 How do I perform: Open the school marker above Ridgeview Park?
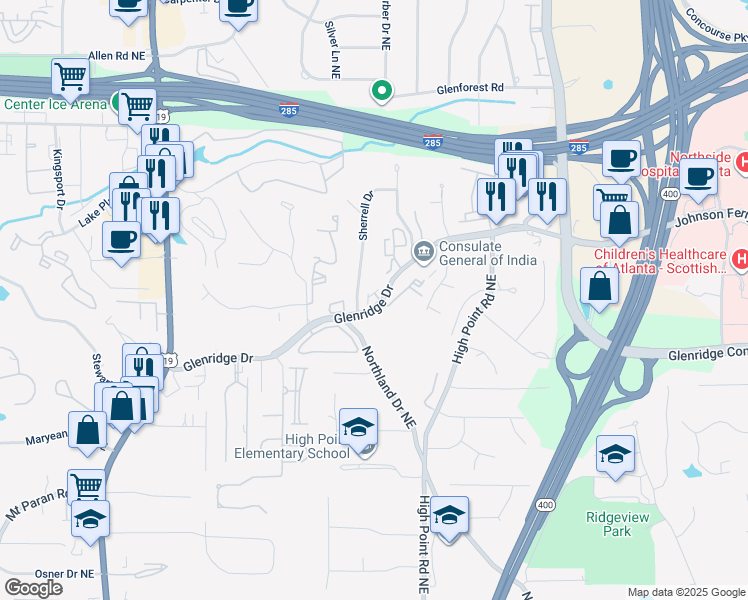click(x=615, y=456)
